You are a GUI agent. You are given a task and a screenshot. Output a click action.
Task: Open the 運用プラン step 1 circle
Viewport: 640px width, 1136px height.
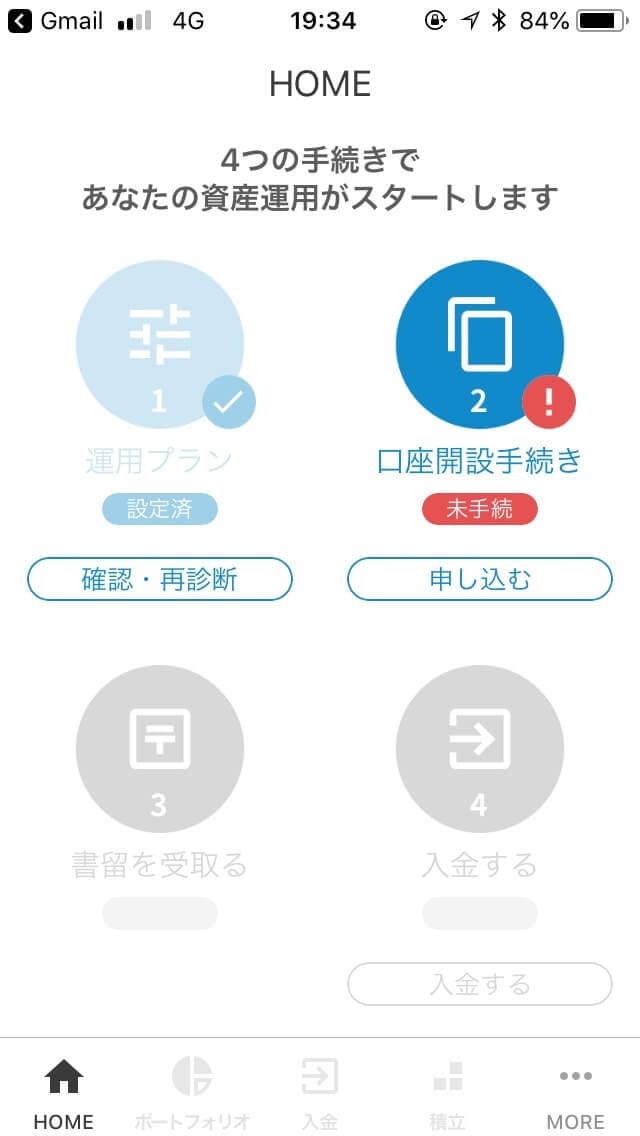point(159,344)
